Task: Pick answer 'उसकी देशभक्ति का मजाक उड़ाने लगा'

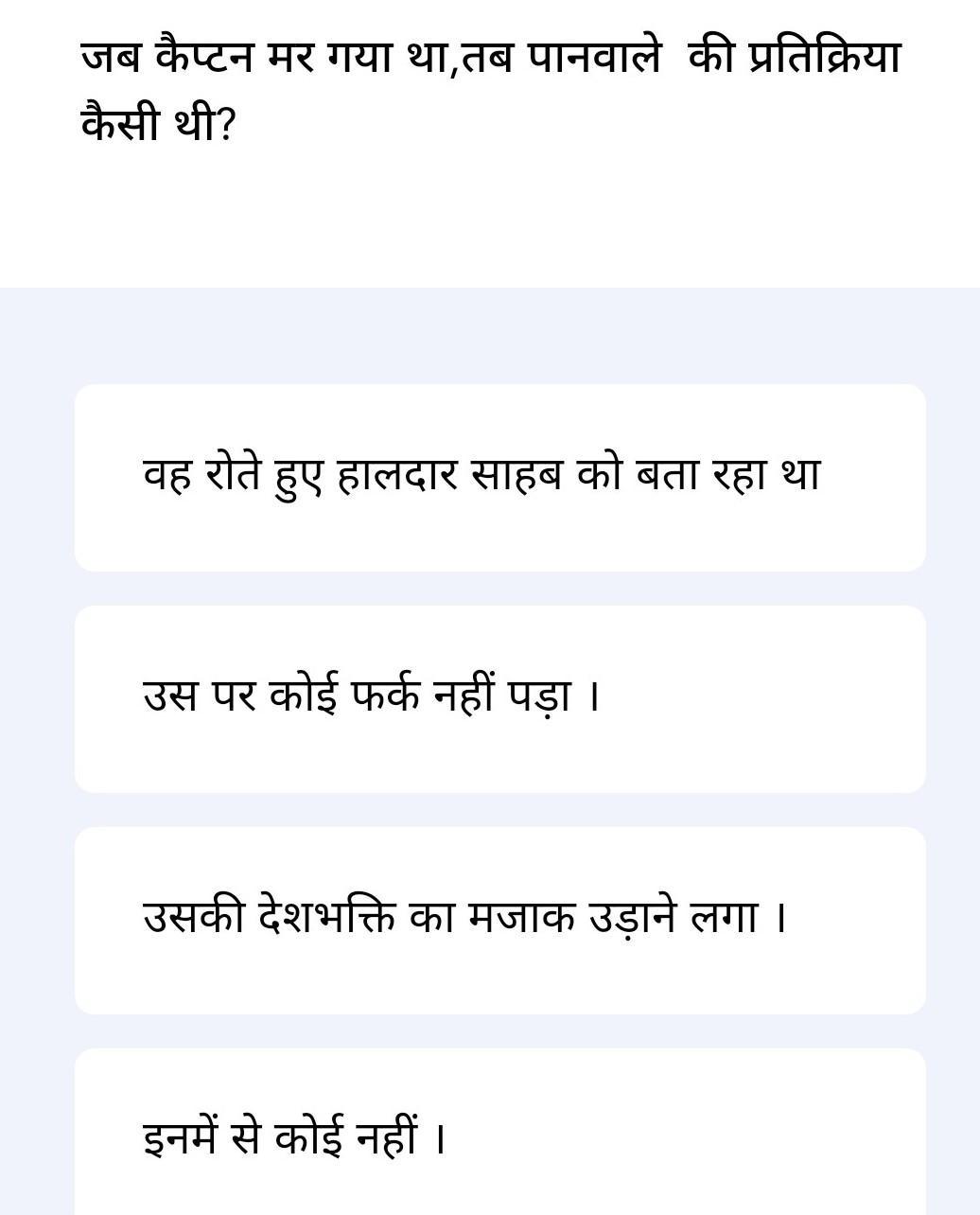Action: point(499,920)
